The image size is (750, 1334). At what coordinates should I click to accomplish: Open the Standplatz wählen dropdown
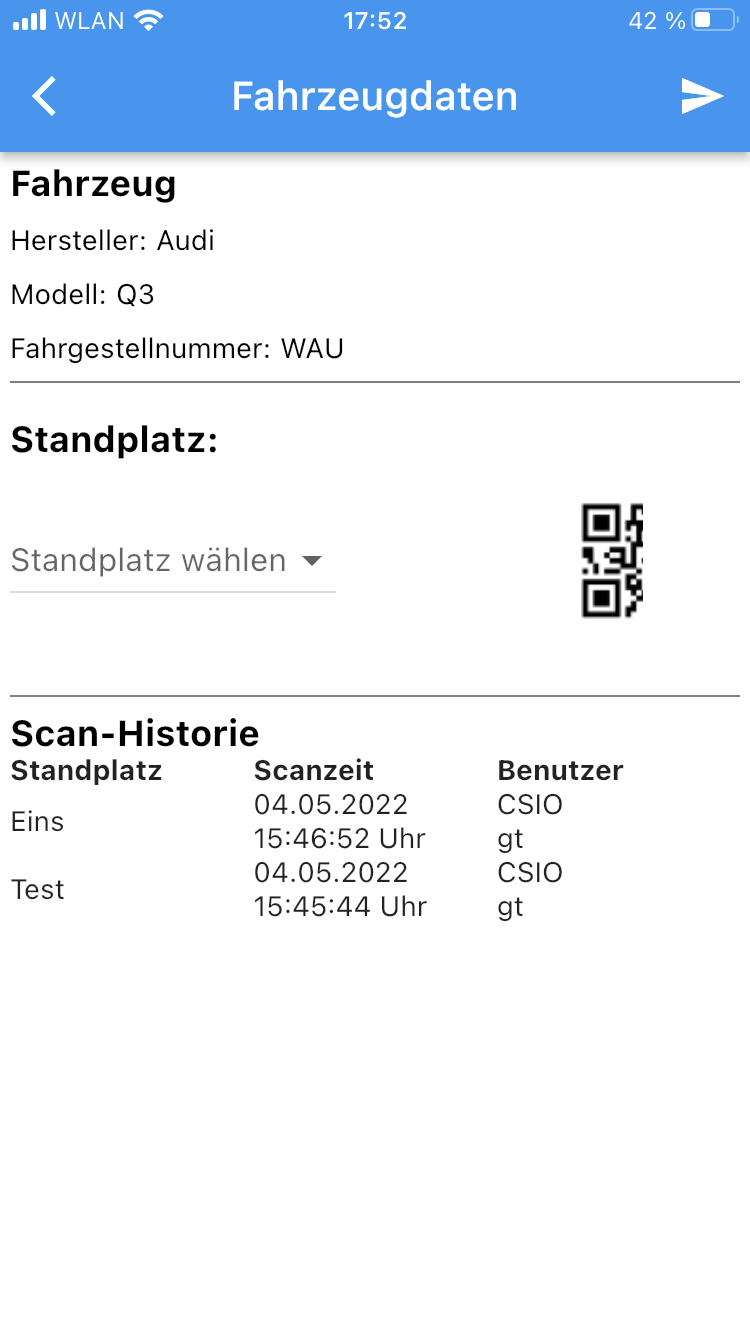pos(173,561)
